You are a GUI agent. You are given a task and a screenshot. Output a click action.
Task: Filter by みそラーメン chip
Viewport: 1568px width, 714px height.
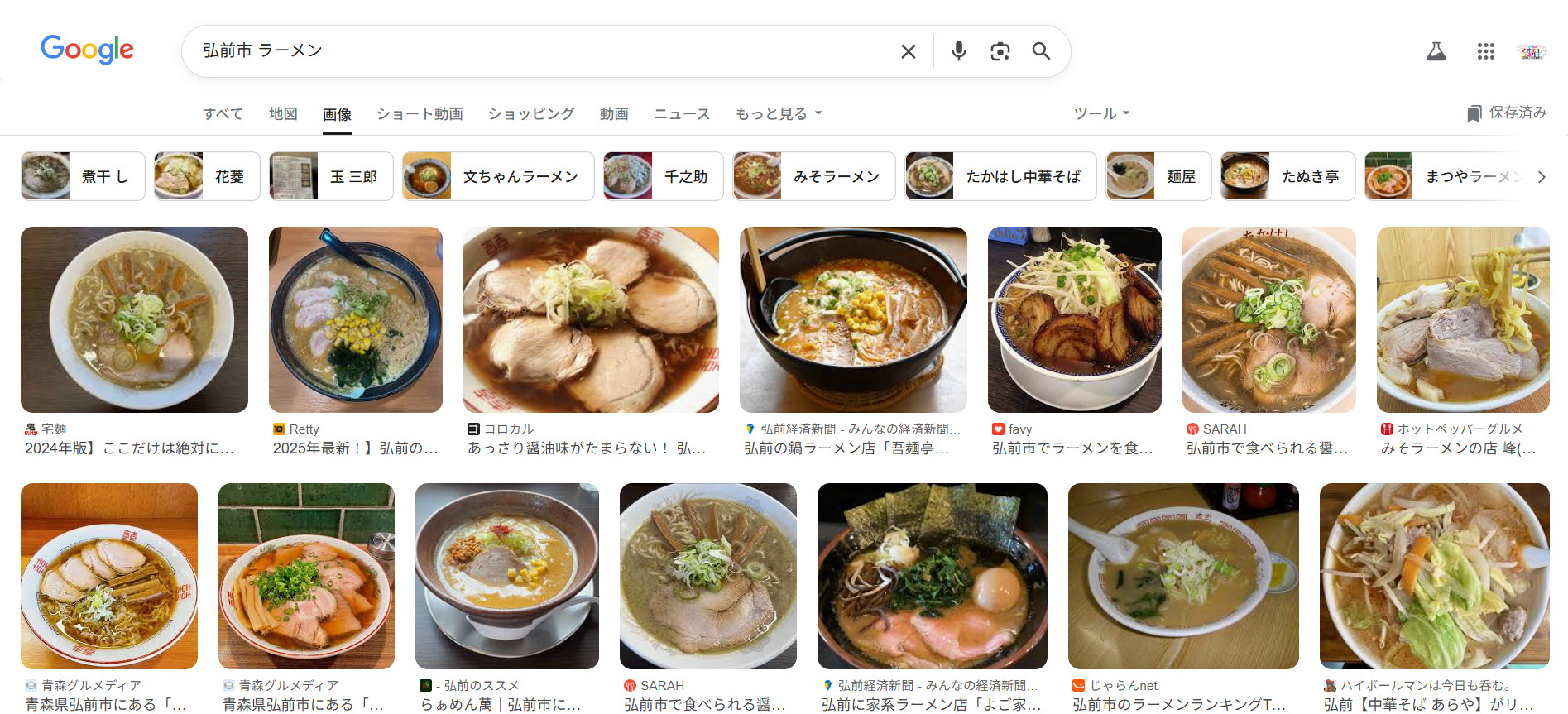(x=813, y=176)
